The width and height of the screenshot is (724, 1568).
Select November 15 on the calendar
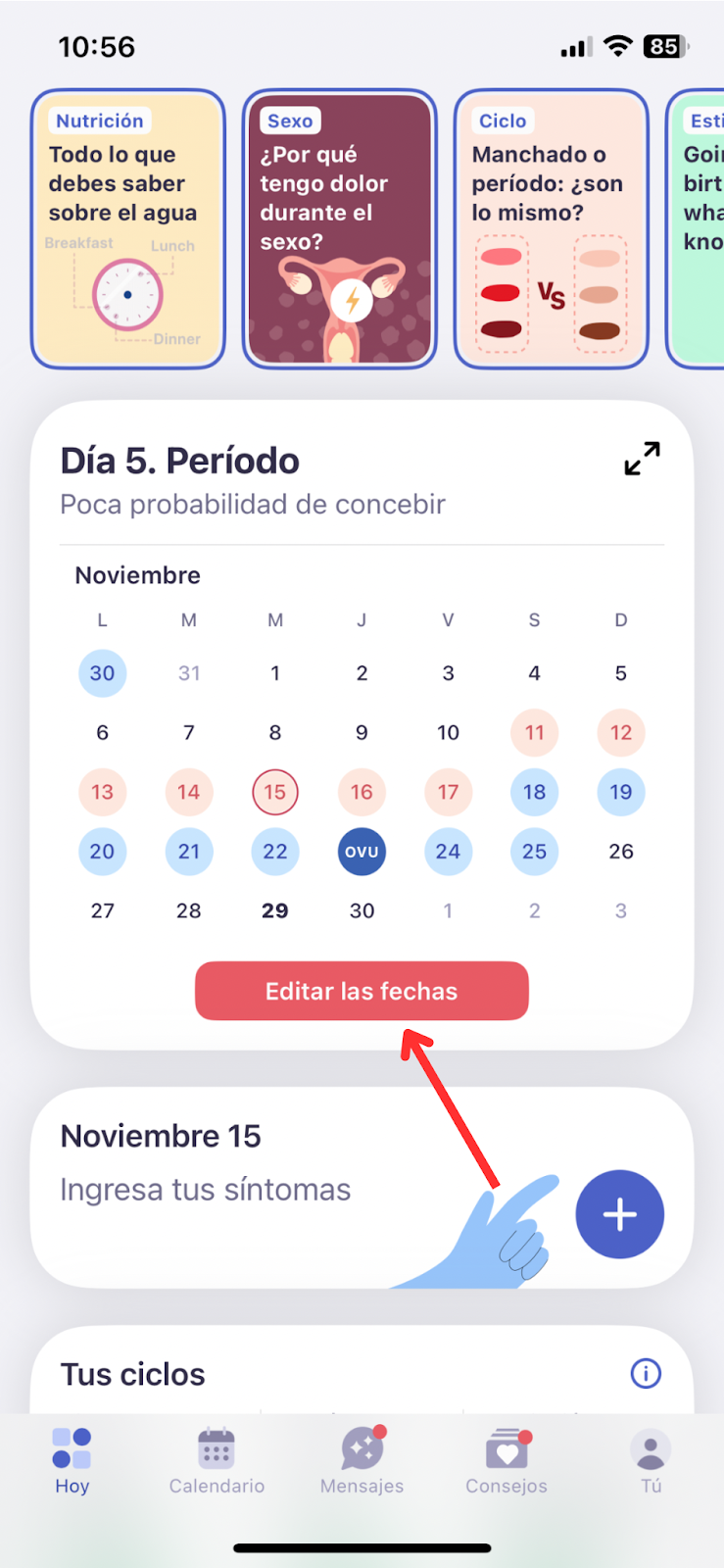click(275, 792)
